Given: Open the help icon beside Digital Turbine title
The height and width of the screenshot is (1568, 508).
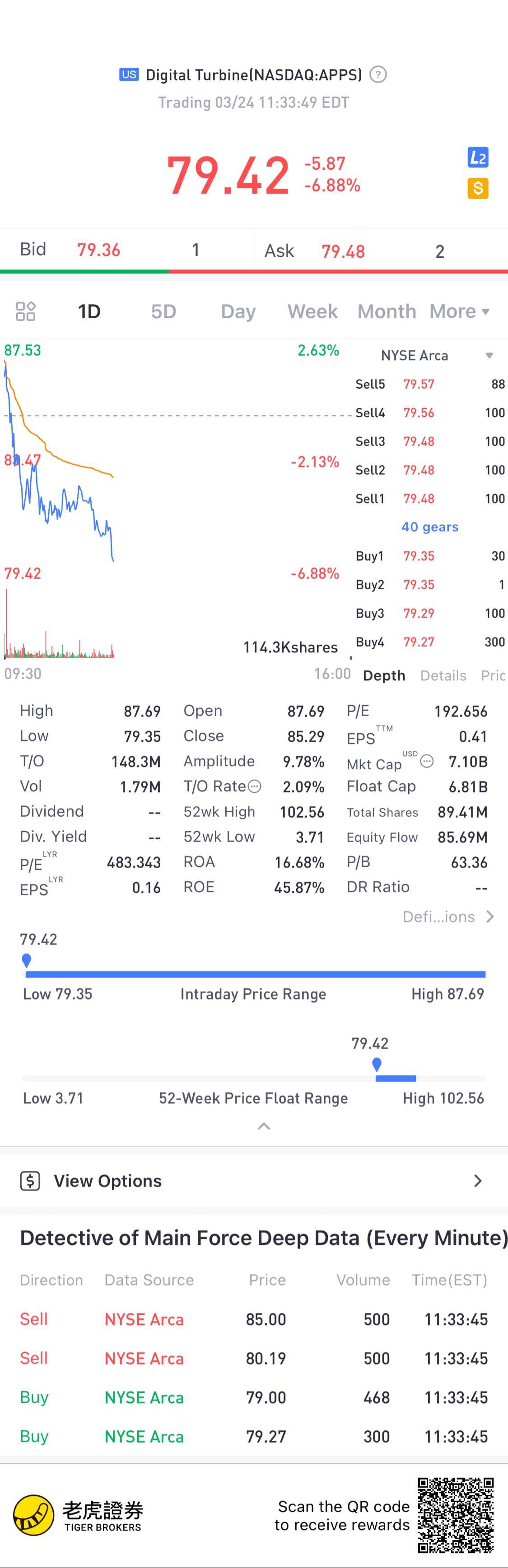Looking at the screenshot, I should 378,75.
